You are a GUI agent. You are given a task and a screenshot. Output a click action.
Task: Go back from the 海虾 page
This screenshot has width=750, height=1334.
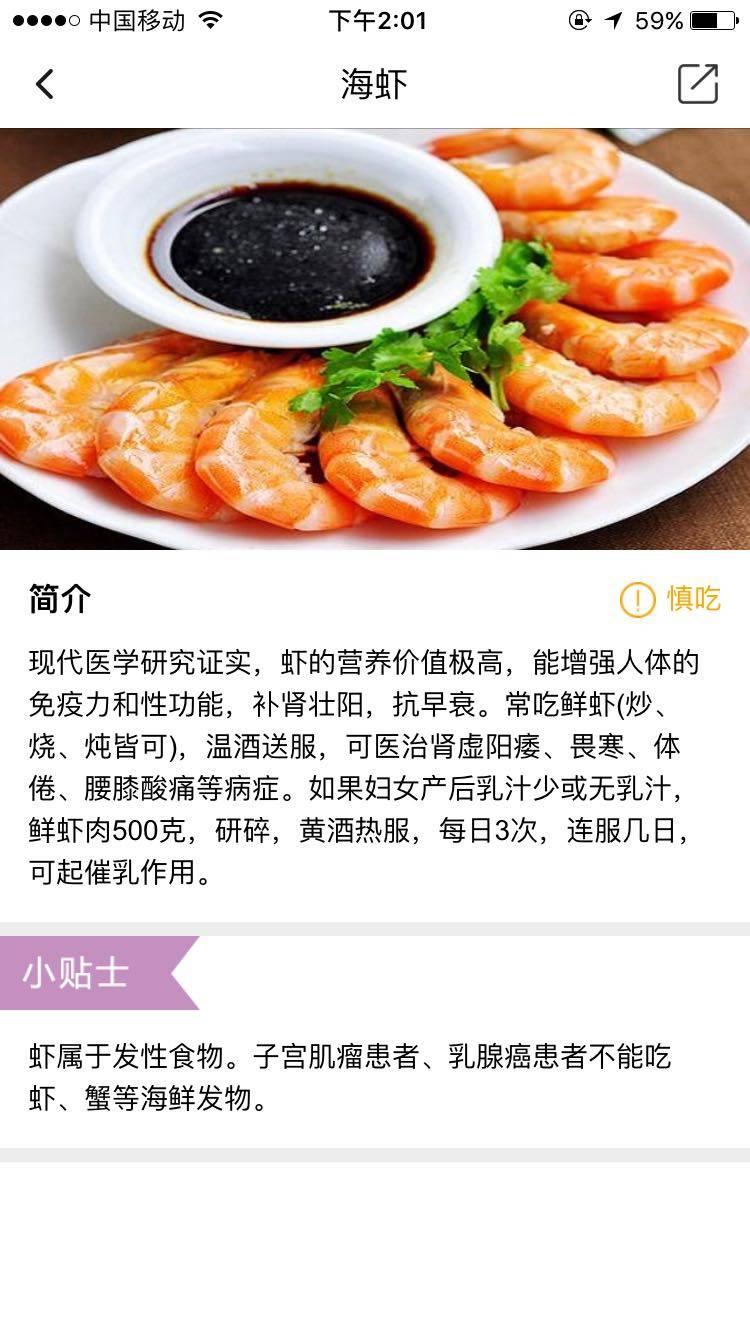point(45,85)
